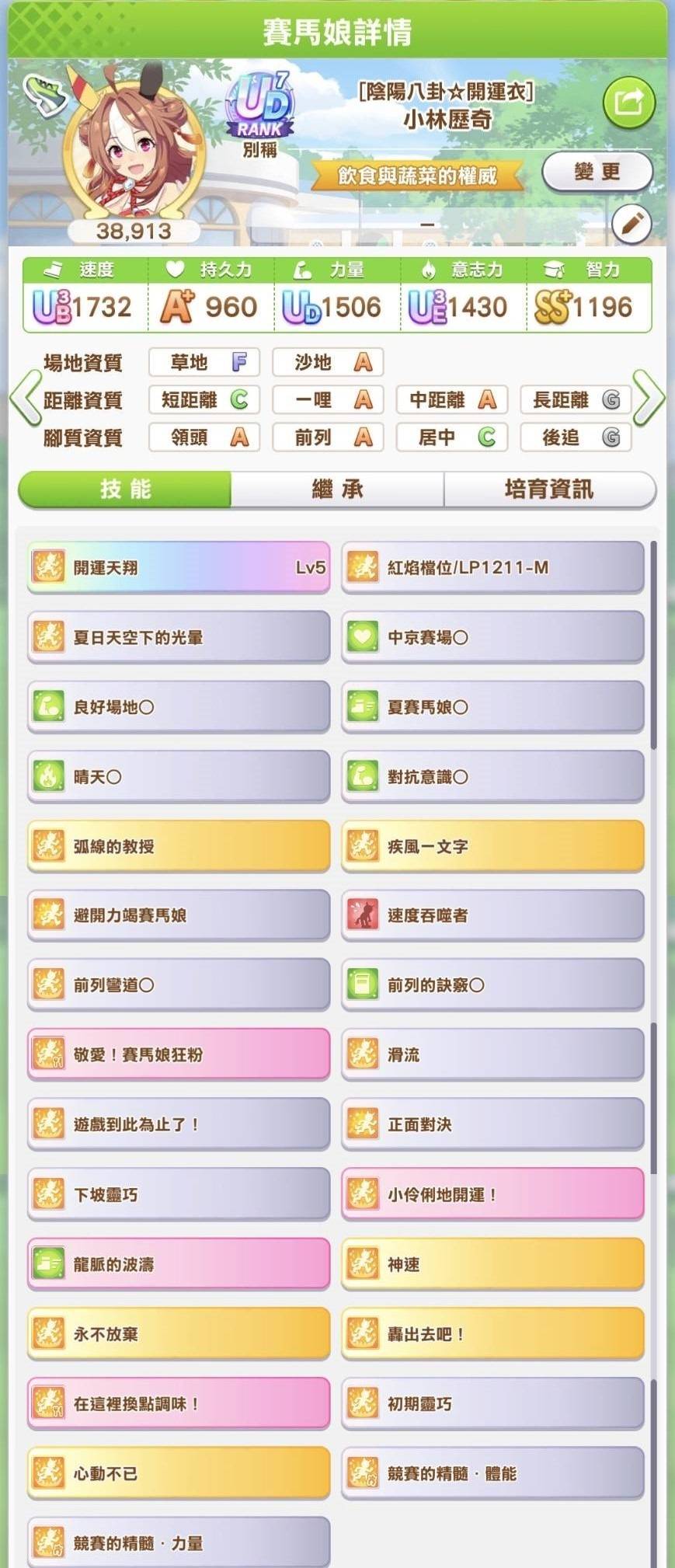Viewport: 675px width, 1568px height.
Task: Select the 技能 tab
Action: pos(125,490)
